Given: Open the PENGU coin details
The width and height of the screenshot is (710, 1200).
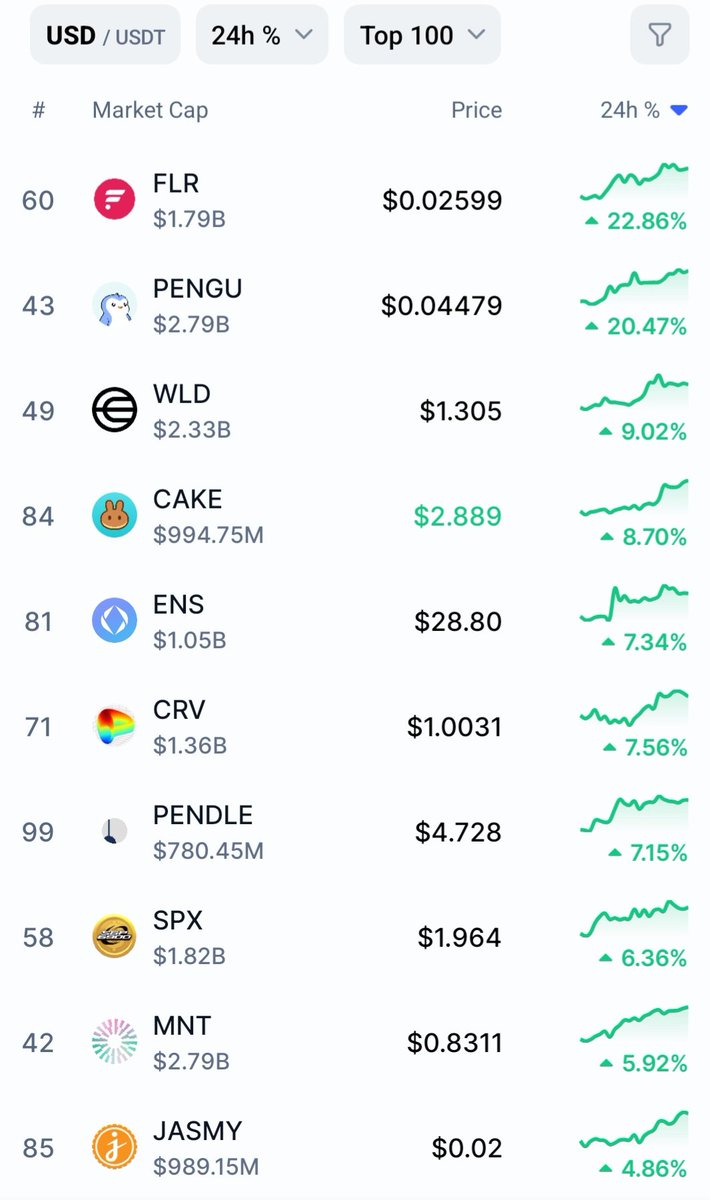Looking at the screenshot, I should [355, 305].
